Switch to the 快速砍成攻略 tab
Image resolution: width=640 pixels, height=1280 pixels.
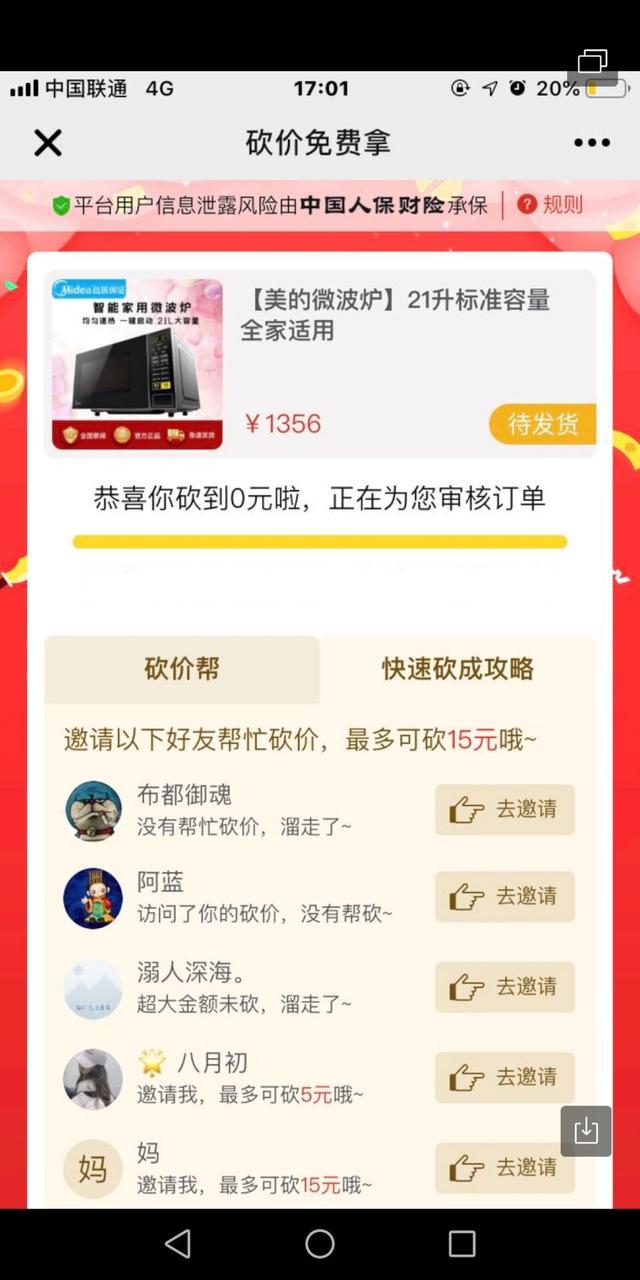[457, 669]
